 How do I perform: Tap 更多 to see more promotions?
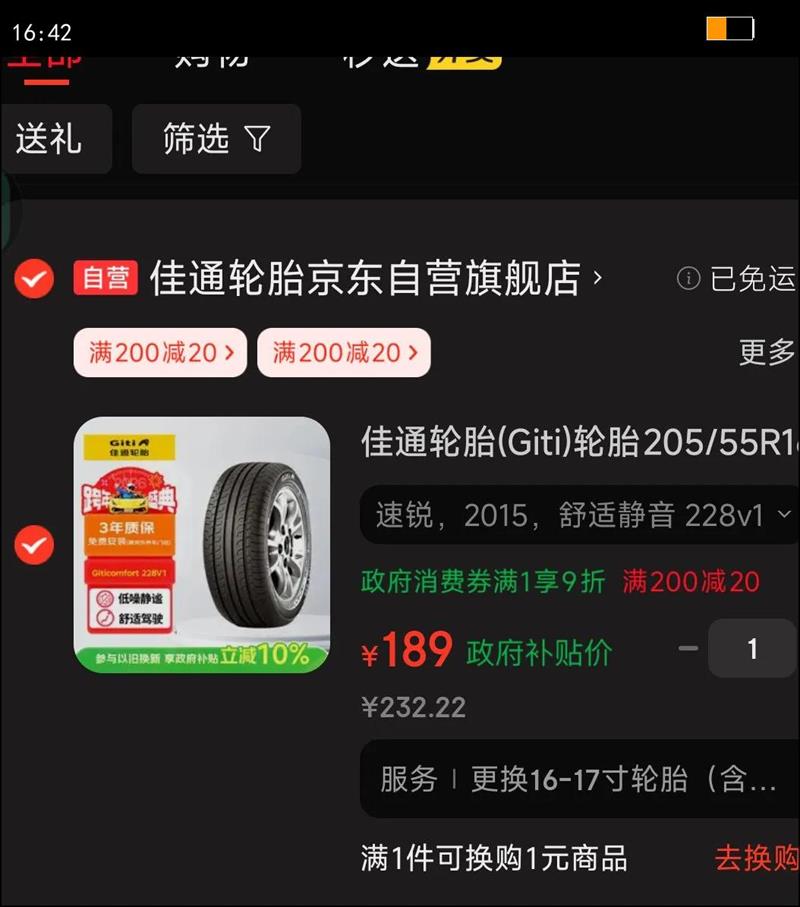point(765,352)
